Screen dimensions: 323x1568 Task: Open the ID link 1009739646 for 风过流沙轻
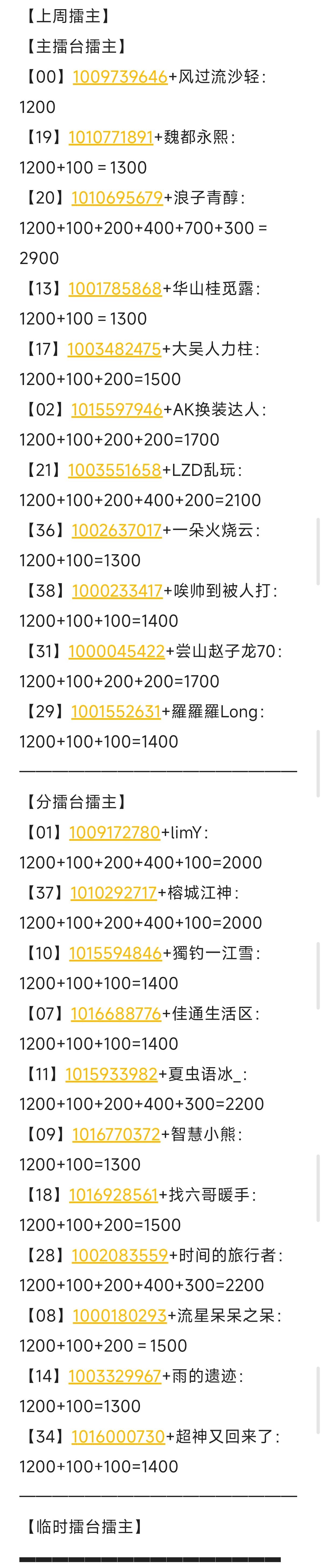(x=120, y=77)
